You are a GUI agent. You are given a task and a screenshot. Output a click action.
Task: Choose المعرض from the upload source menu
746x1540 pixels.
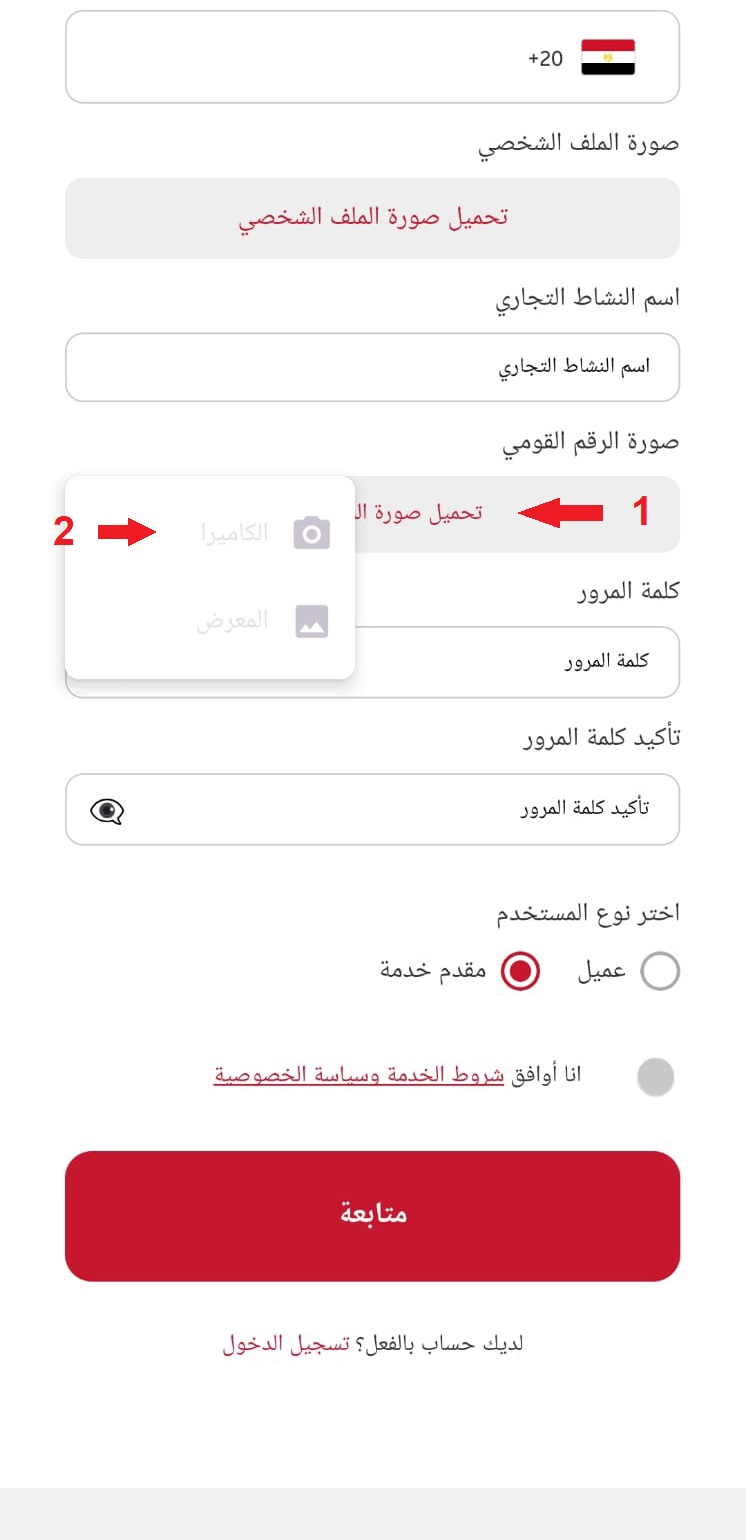click(240, 620)
